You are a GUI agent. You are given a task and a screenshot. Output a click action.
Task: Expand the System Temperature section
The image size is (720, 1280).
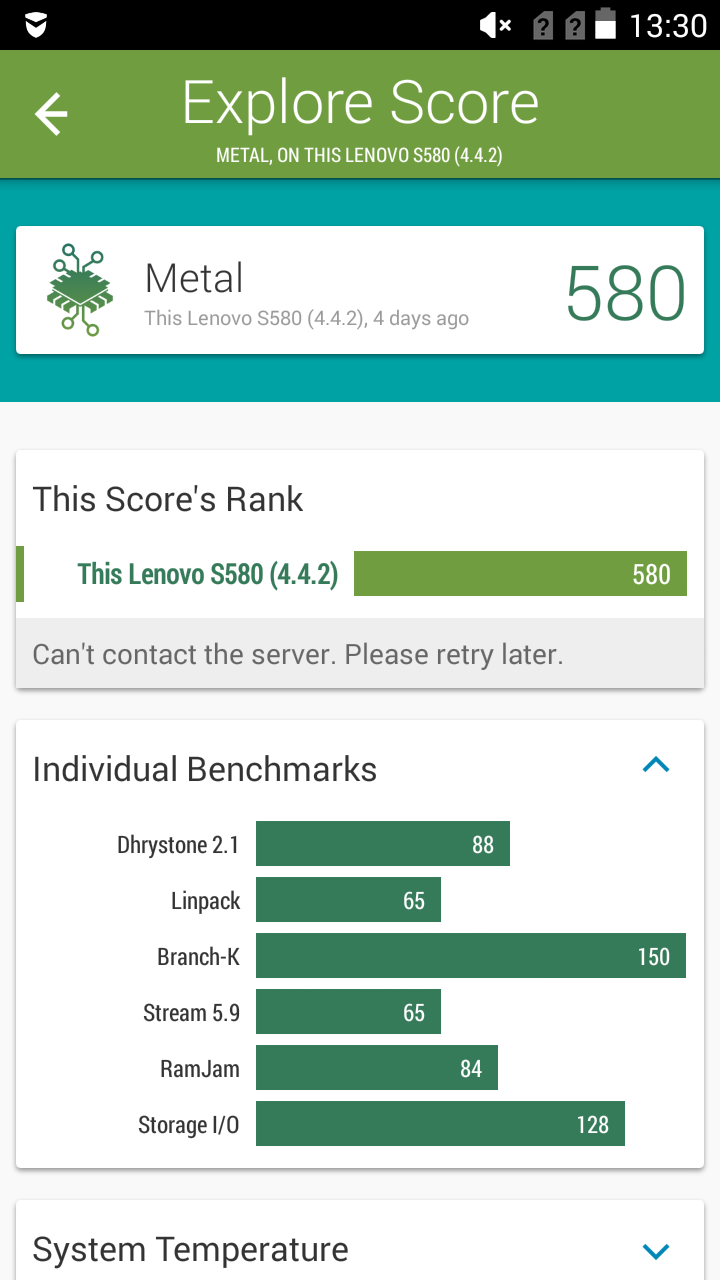(656, 1250)
